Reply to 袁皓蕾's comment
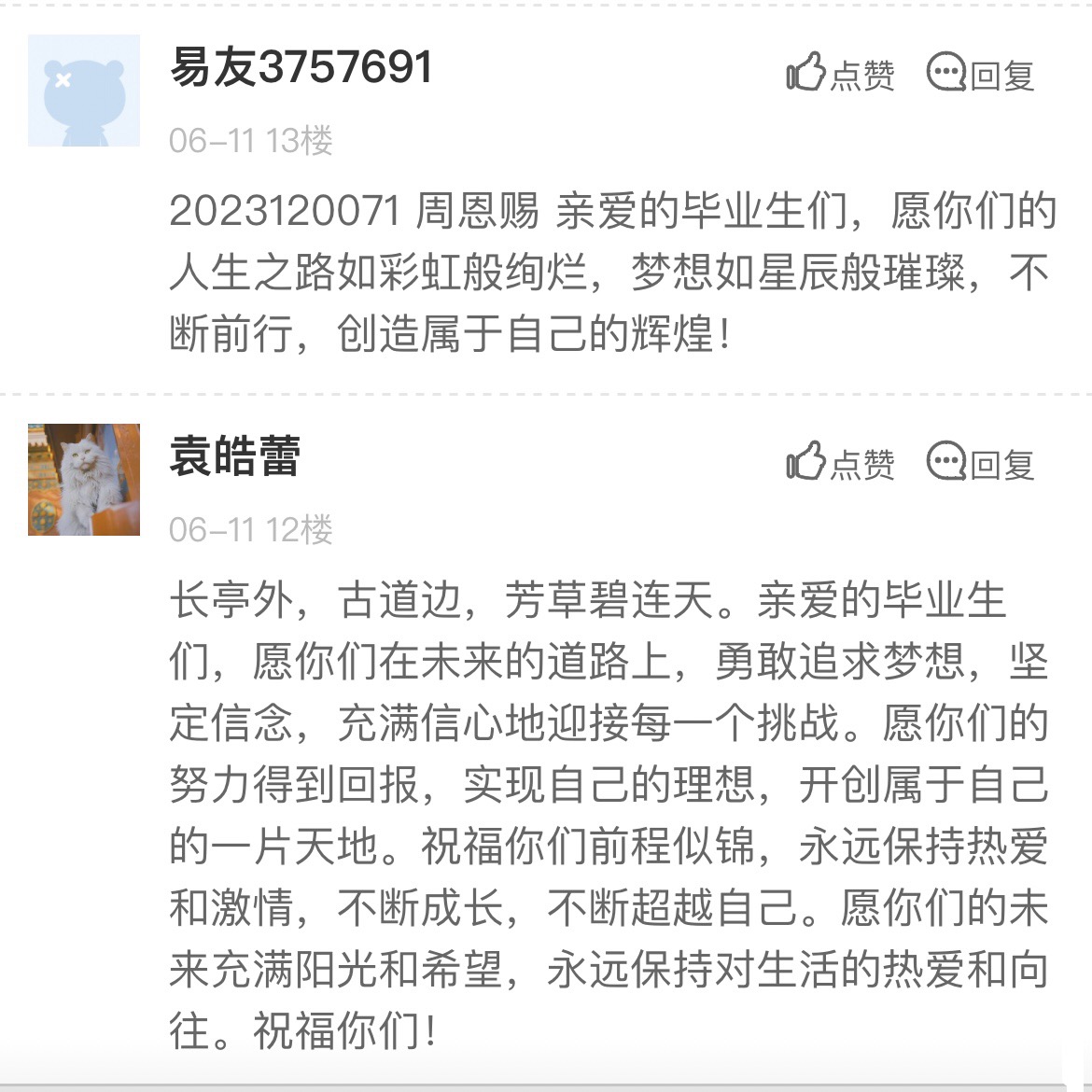The height and width of the screenshot is (1092, 1092). (980, 463)
